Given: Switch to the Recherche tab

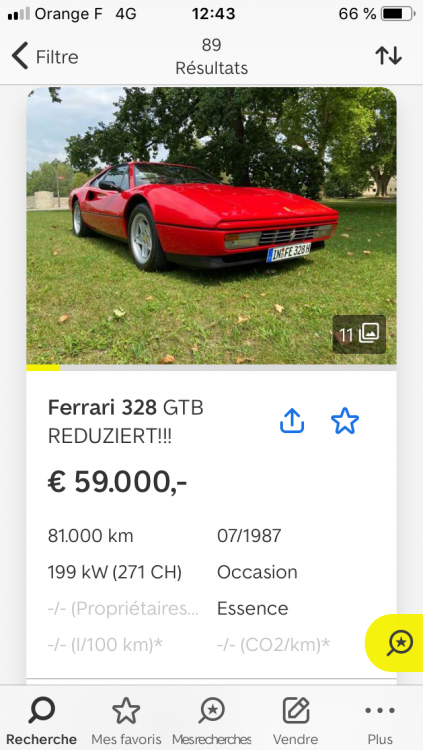Looking at the screenshot, I should pyautogui.click(x=41, y=721).
